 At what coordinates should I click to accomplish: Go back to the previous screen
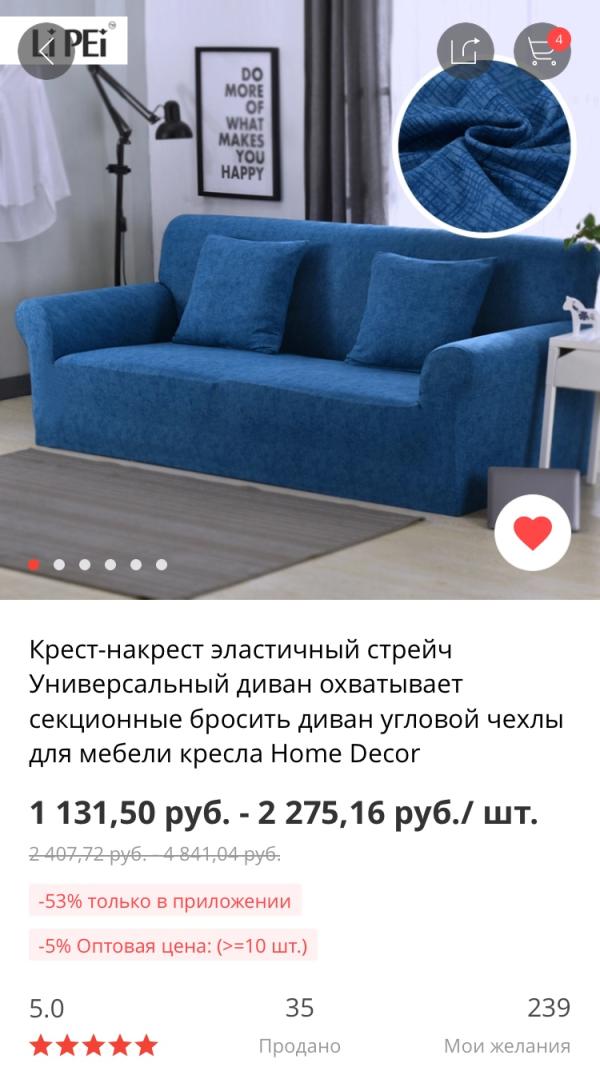pos(46,51)
